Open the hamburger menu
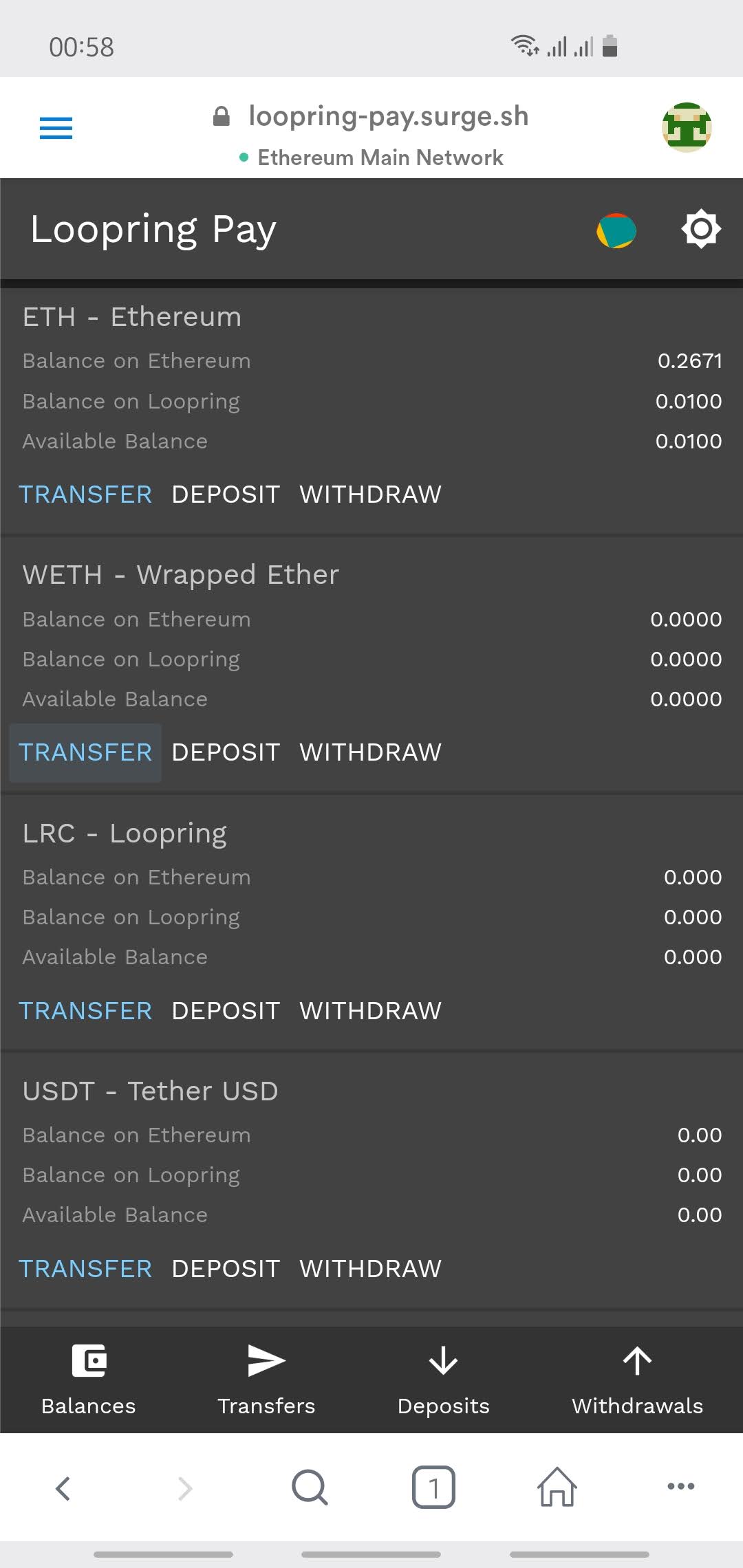 pyautogui.click(x=56, y=129)
